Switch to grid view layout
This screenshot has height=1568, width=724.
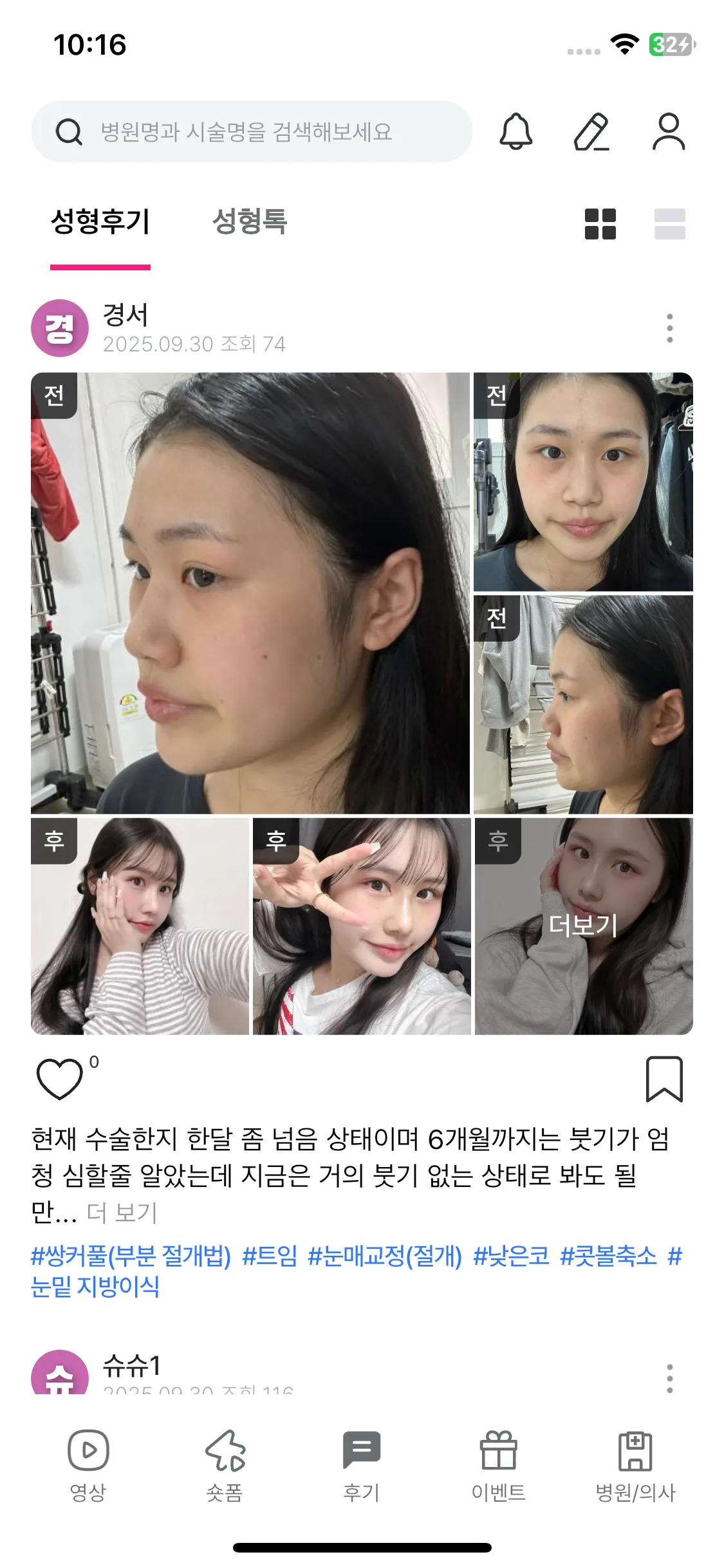click(600, 224)
